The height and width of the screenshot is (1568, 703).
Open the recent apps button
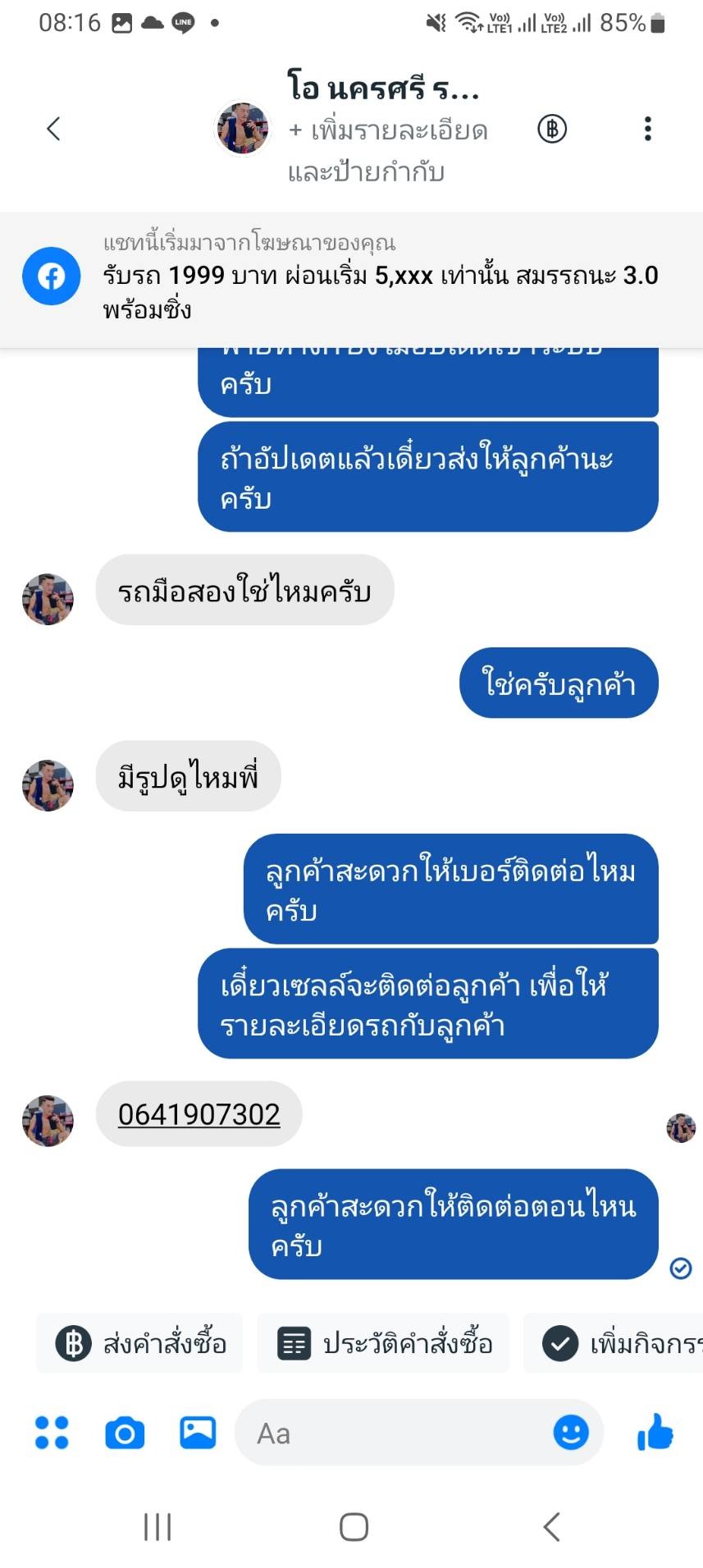click(x=157, y=1527)
